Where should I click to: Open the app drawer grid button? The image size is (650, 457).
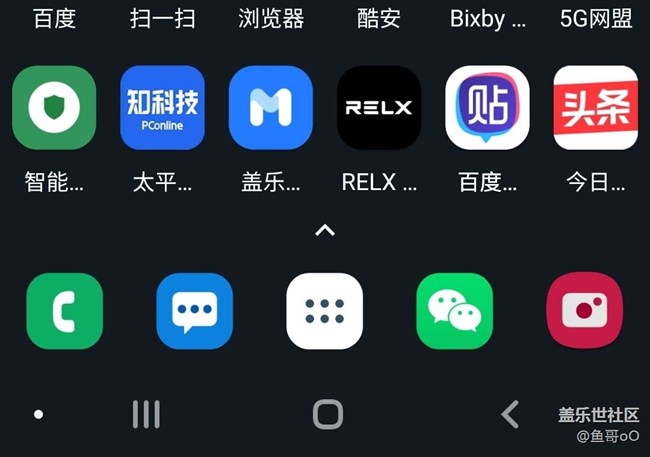324,311
